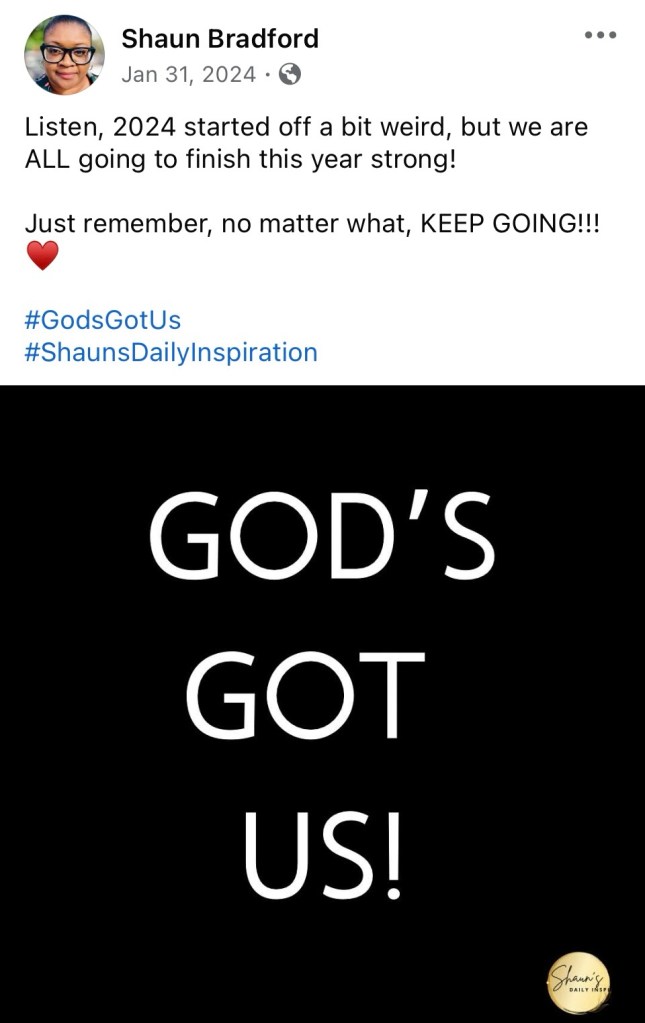Open the #ShaunsDailyInspiration hashtag
Image resolution: width=645 pixels, height=1023 pixels.
[170, 352]
